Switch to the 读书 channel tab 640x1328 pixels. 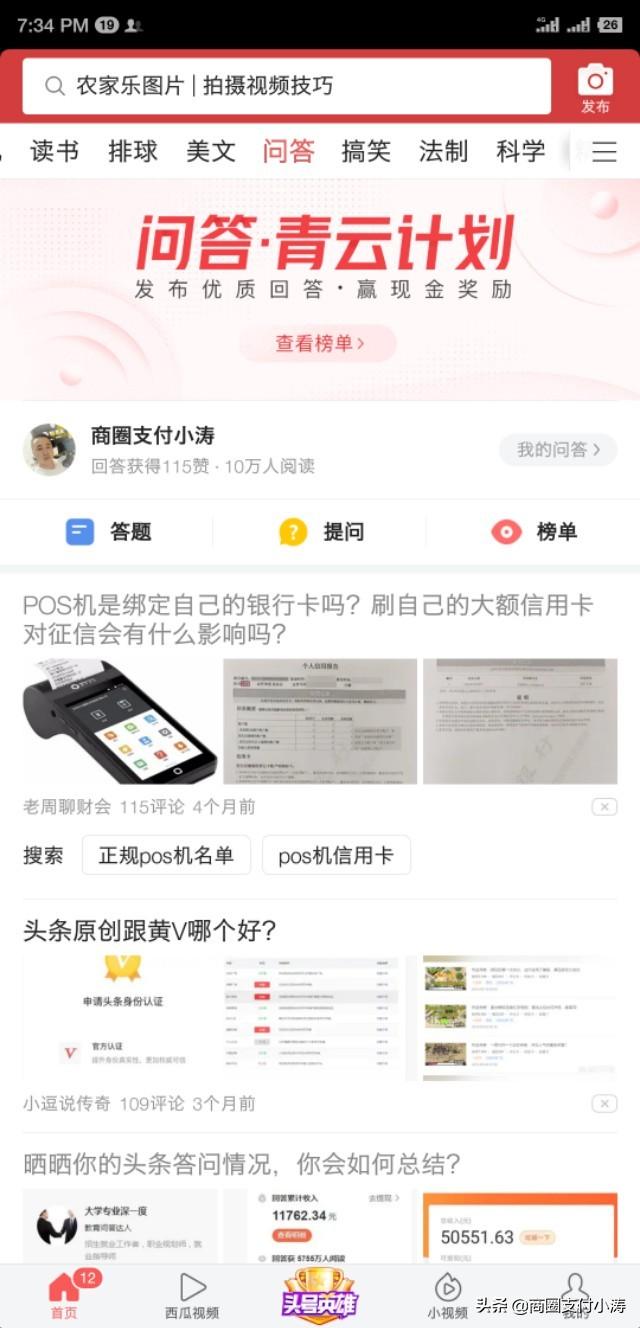point(55,151)
